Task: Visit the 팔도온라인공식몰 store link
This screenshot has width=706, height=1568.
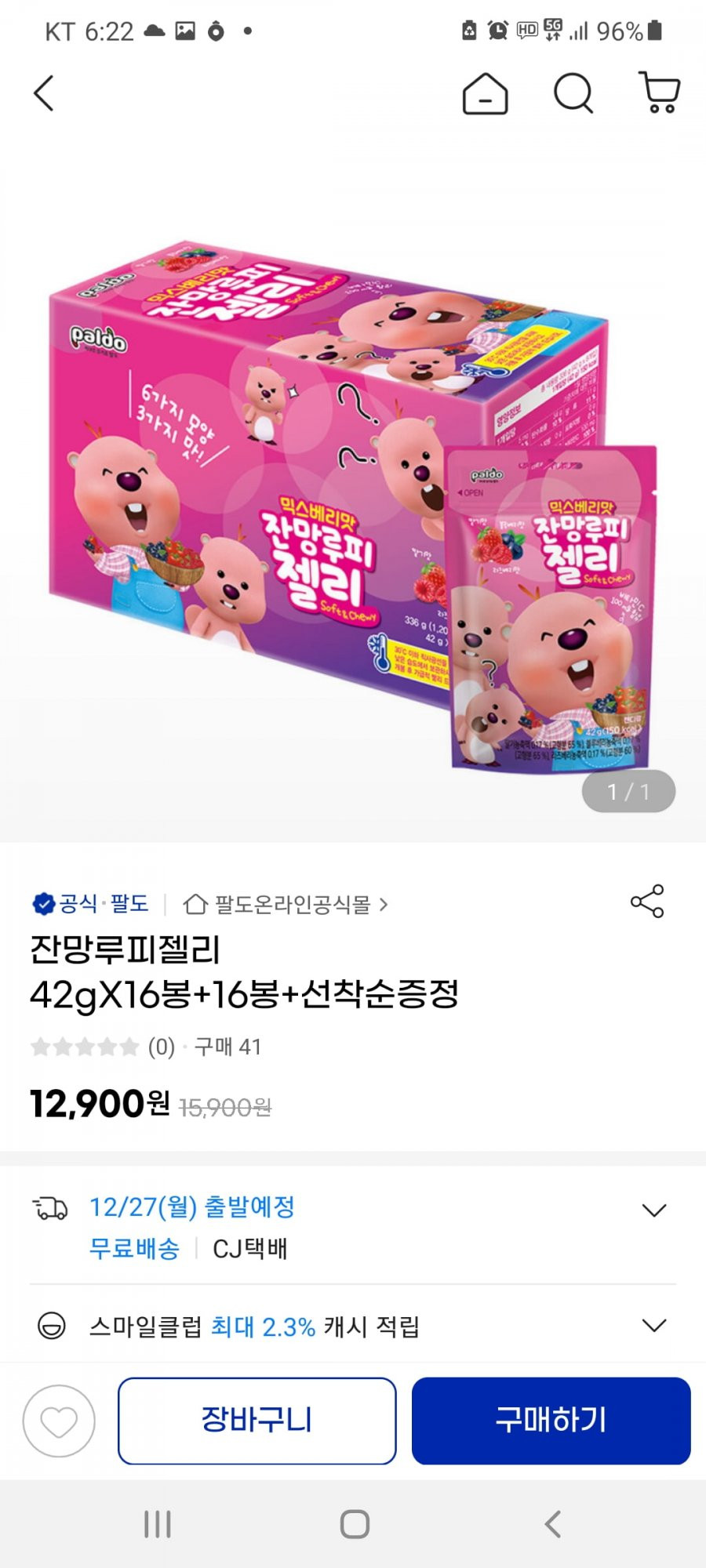Action: [x=286, y=905]
